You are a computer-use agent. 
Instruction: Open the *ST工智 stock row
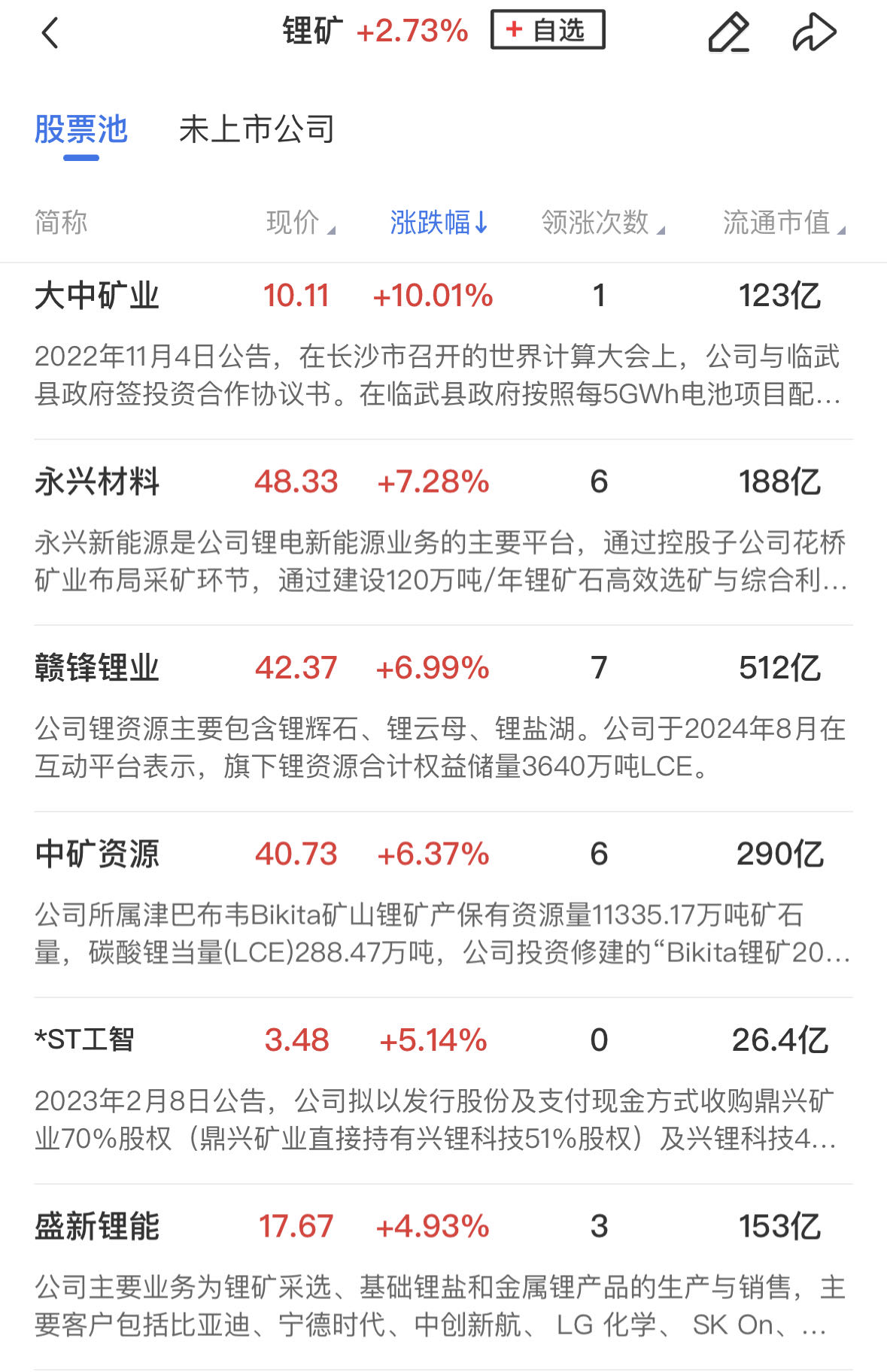click(x=84, y=1040)
